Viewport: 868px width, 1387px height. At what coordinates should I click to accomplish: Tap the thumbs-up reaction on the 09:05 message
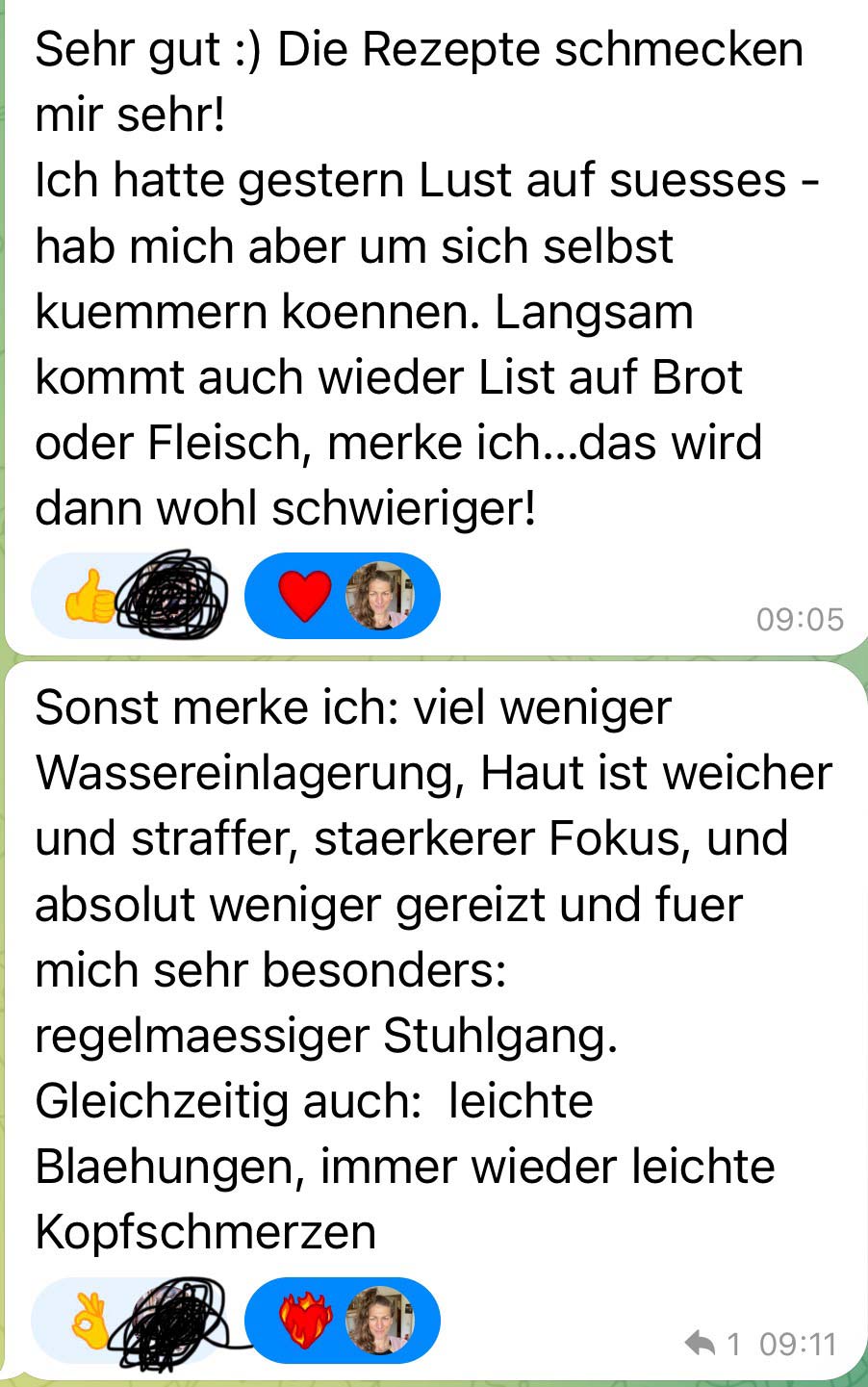click(88, 596)
